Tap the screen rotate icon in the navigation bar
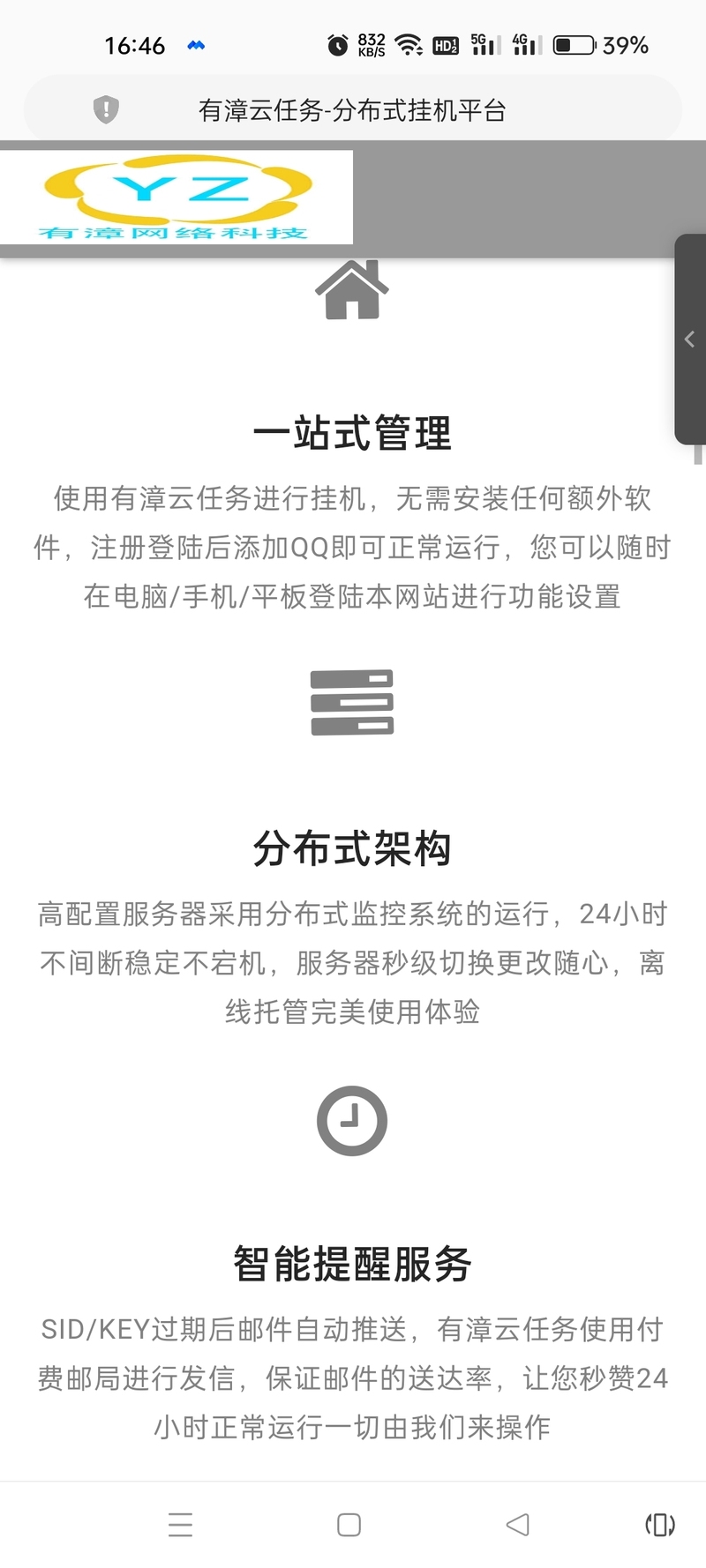 click(x=660, y=1525)
